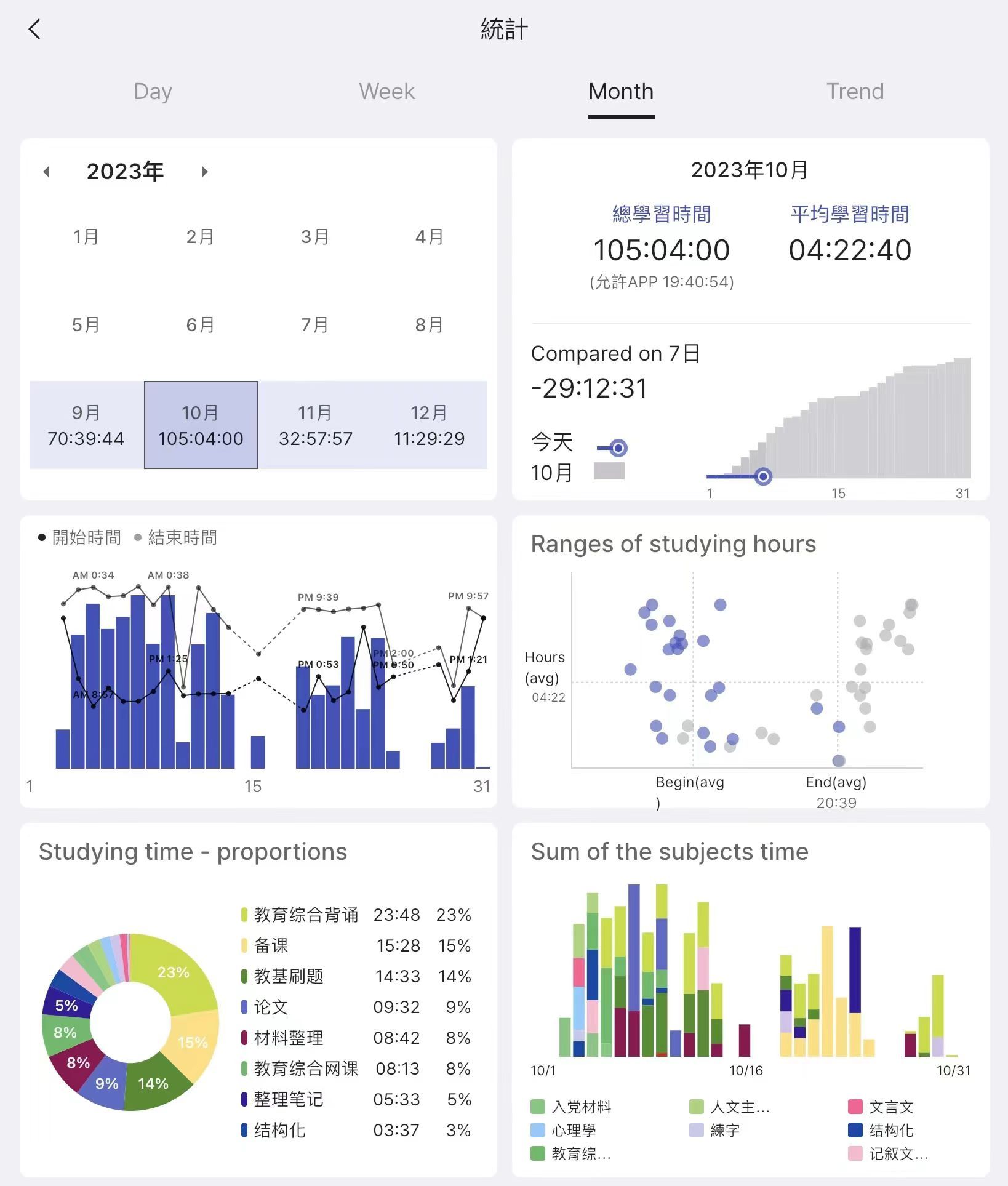
Task: Go to the previous year
Action: 47,172
